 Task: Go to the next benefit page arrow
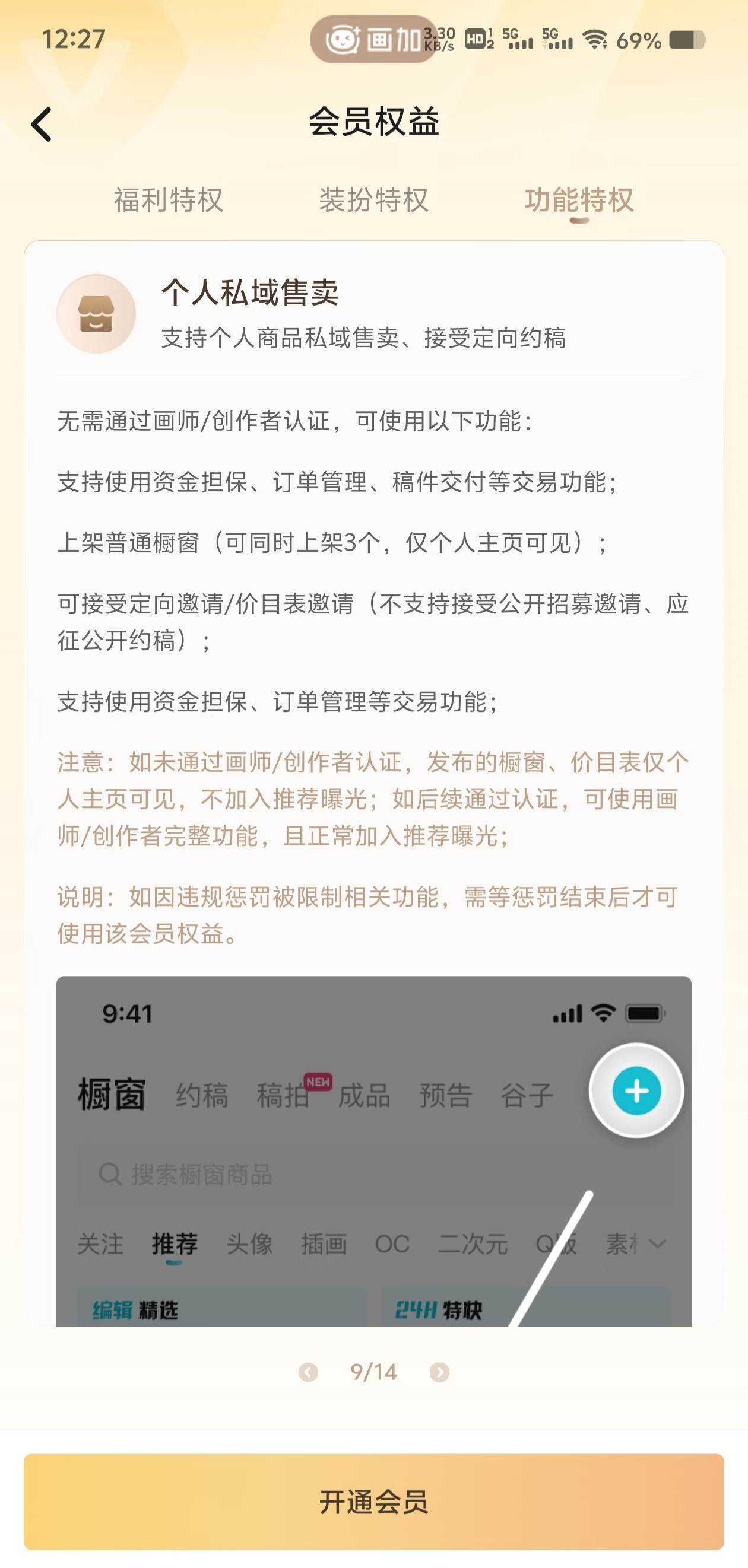439,1372
